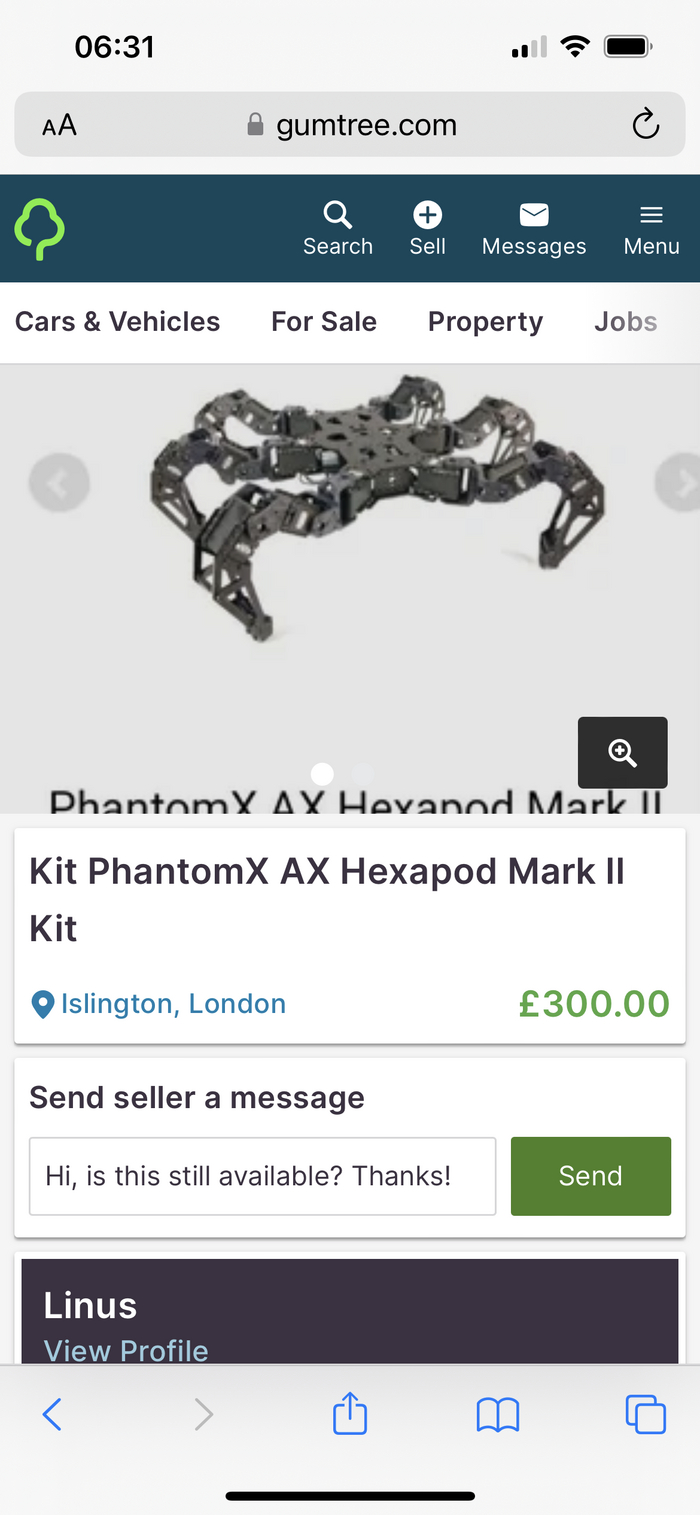Select the Cars & Vehicles category
700x1515 pixels.
(x=117, y=322)
